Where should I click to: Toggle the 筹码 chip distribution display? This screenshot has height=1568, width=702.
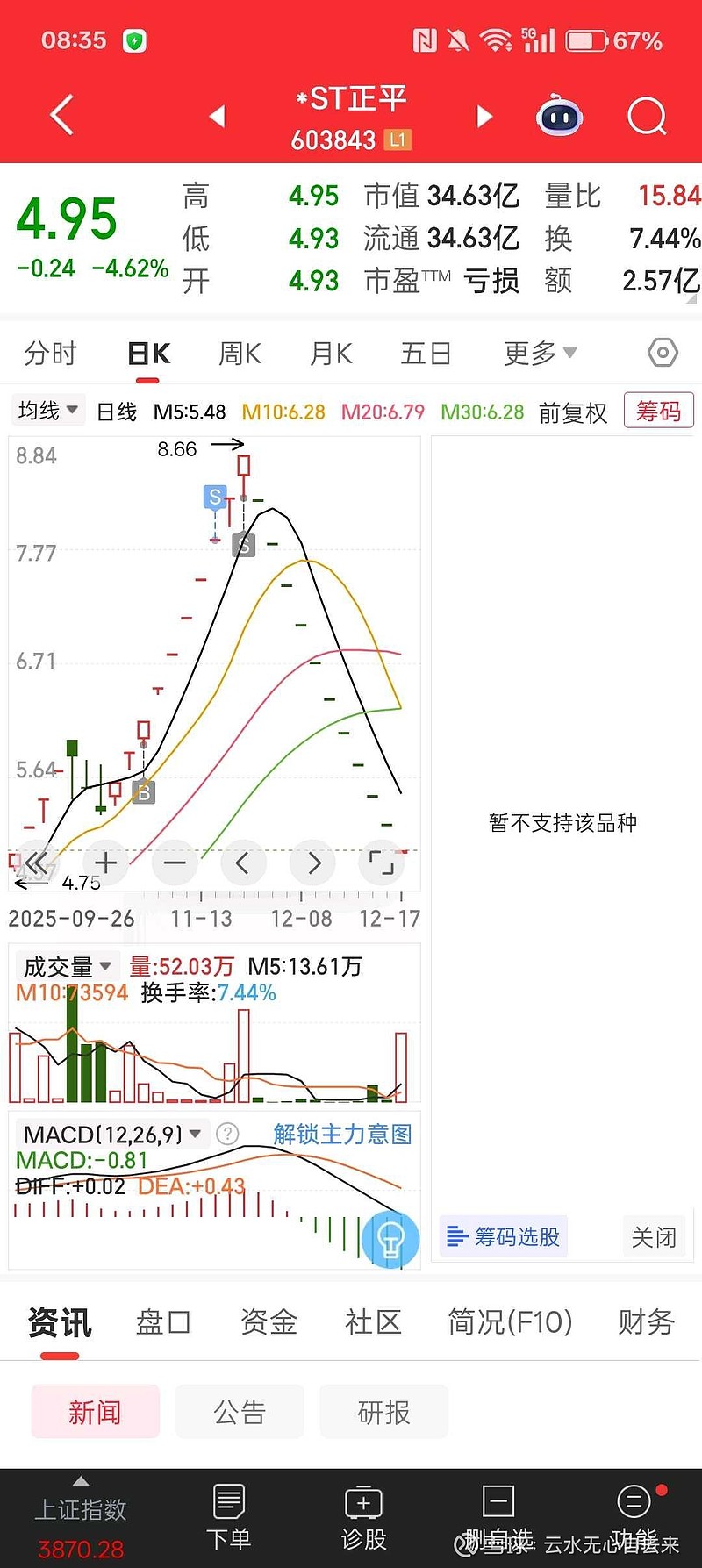coord(658,411)
